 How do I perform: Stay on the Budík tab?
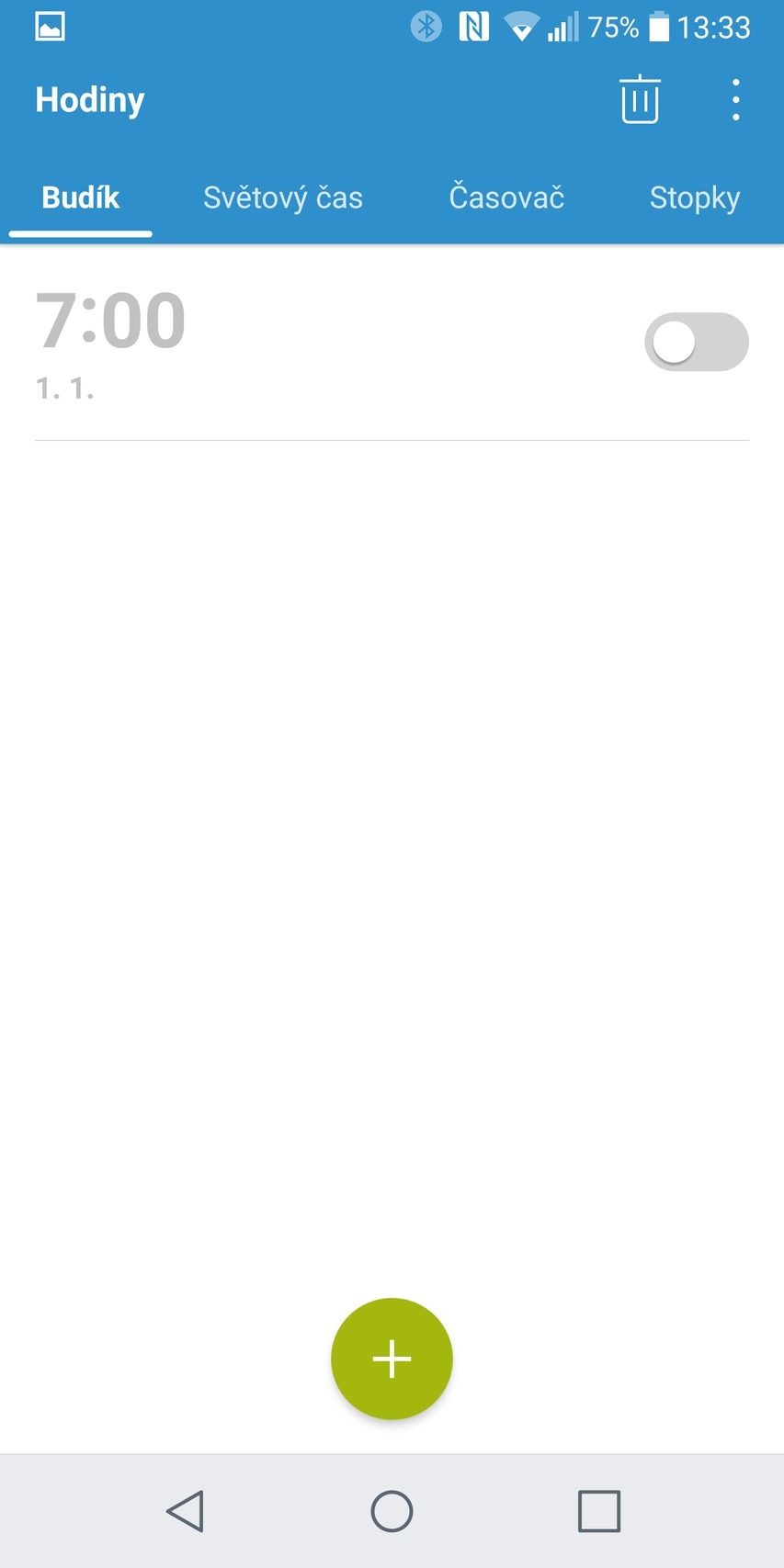click(79, 197)
